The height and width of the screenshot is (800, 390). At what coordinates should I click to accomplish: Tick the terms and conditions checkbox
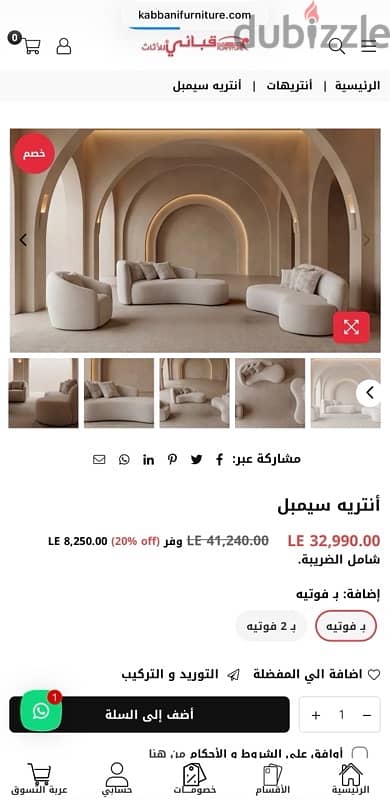click(360, 754)
